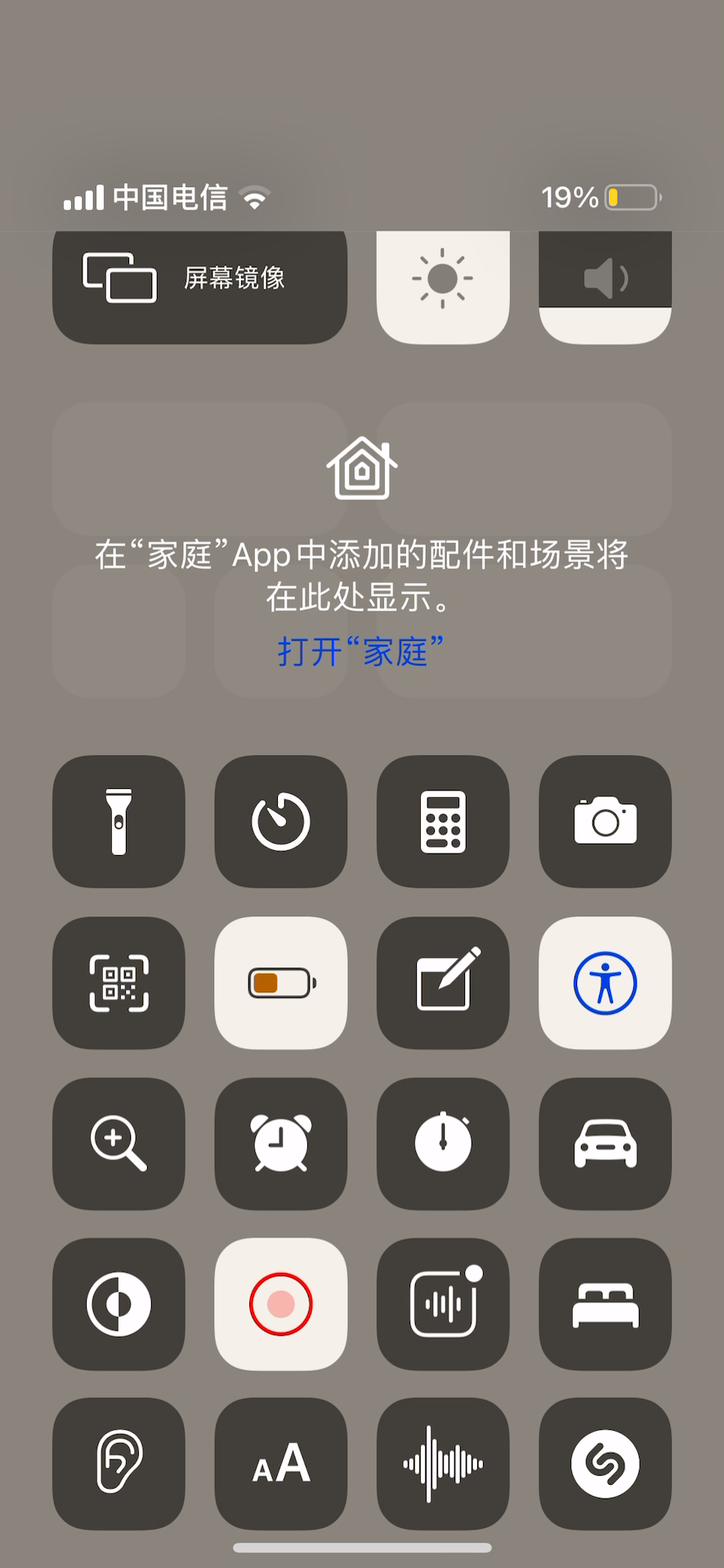Open the sleep bed control
Viewport: 724px width, 1568px height.
coord(605,1304)
